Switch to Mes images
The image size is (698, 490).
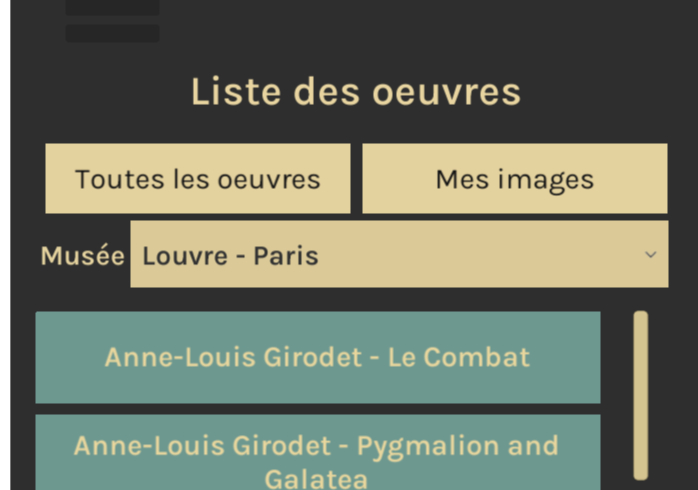tap(514, 179)
